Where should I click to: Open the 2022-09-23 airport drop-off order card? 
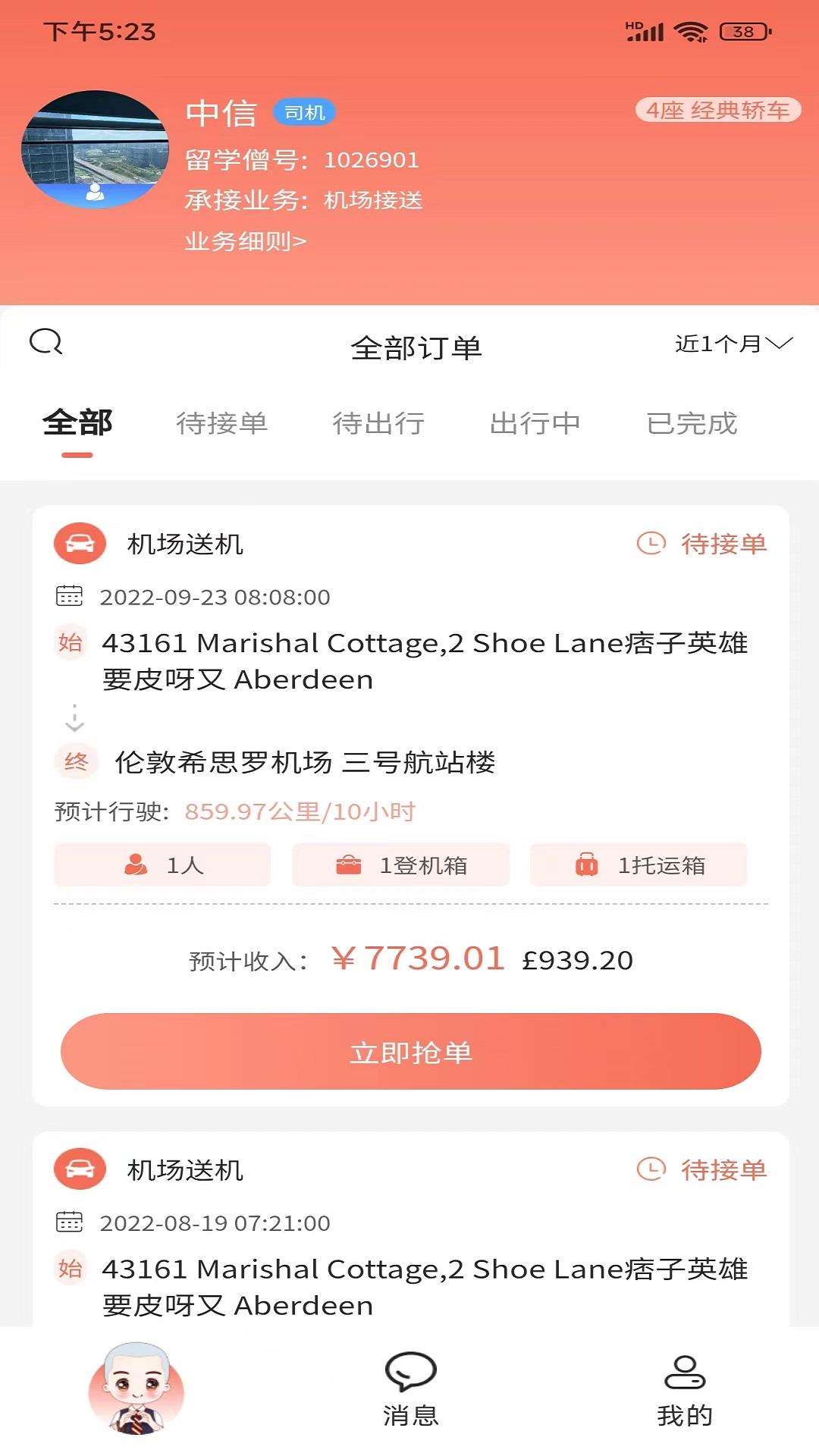410,805
